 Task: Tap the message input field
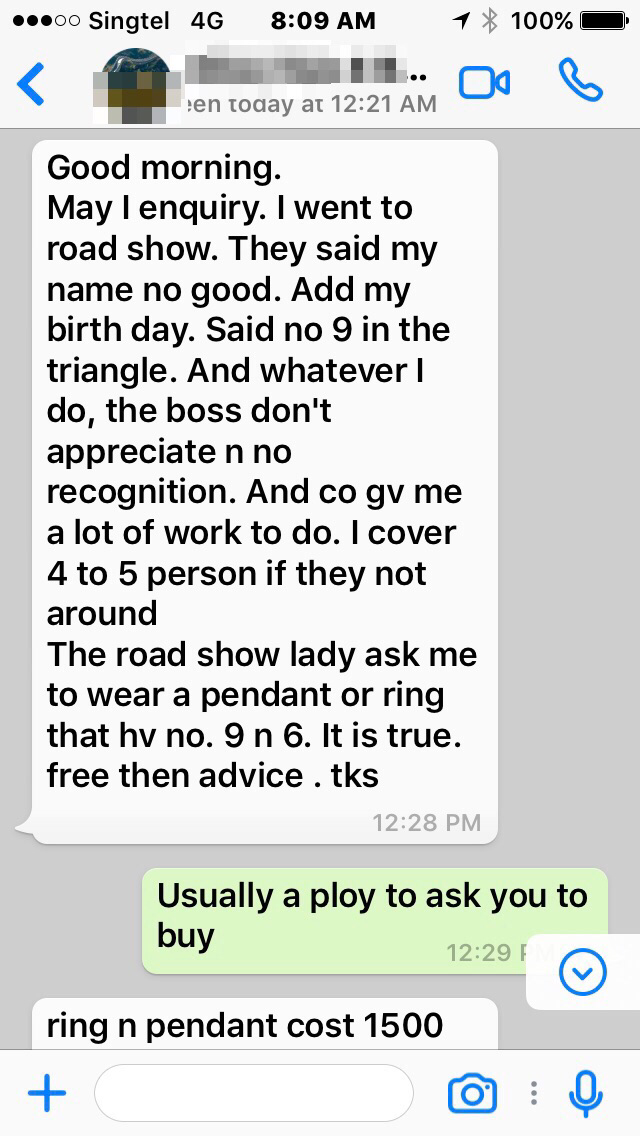point(254,1093)
